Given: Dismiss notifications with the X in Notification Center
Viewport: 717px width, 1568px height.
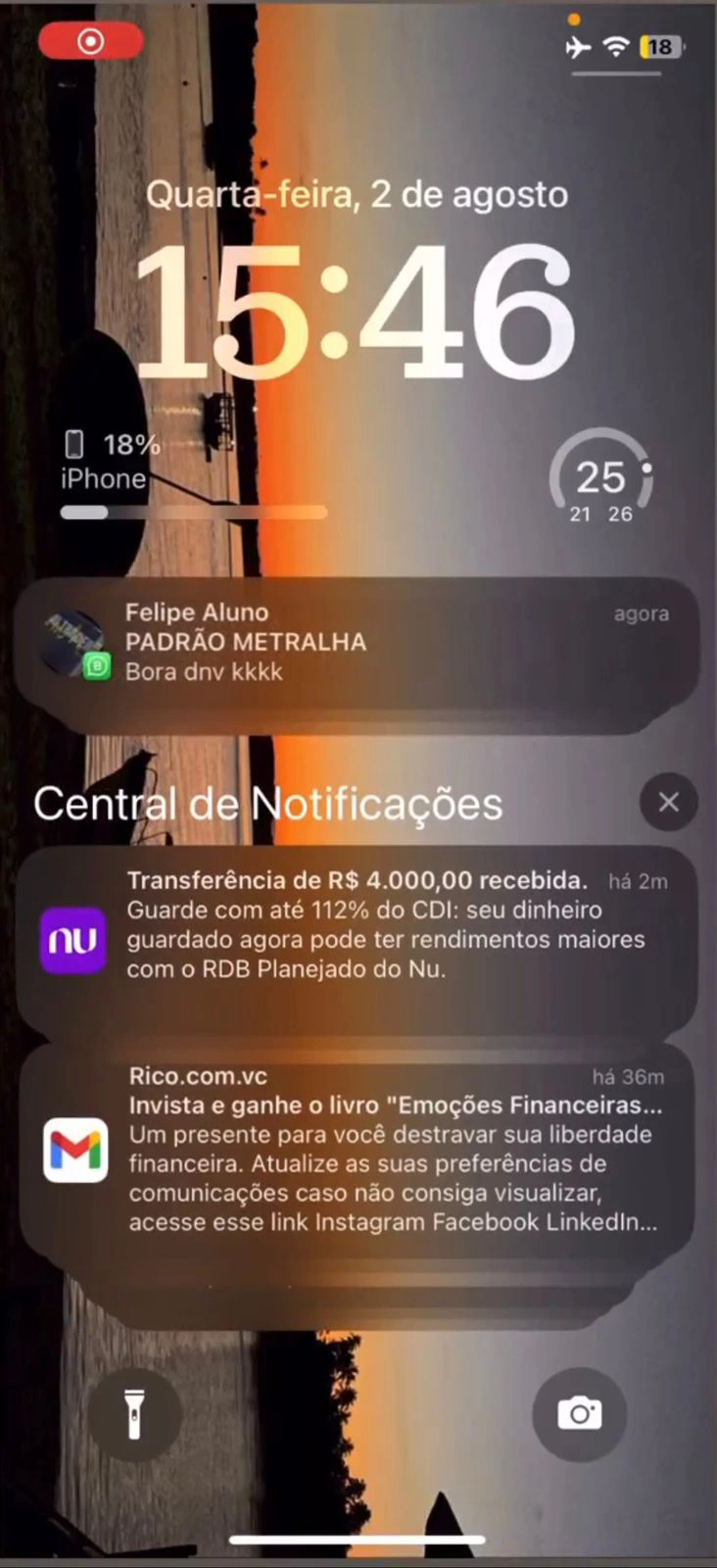Looking at the screenshot, I should [x=668, y=802].
